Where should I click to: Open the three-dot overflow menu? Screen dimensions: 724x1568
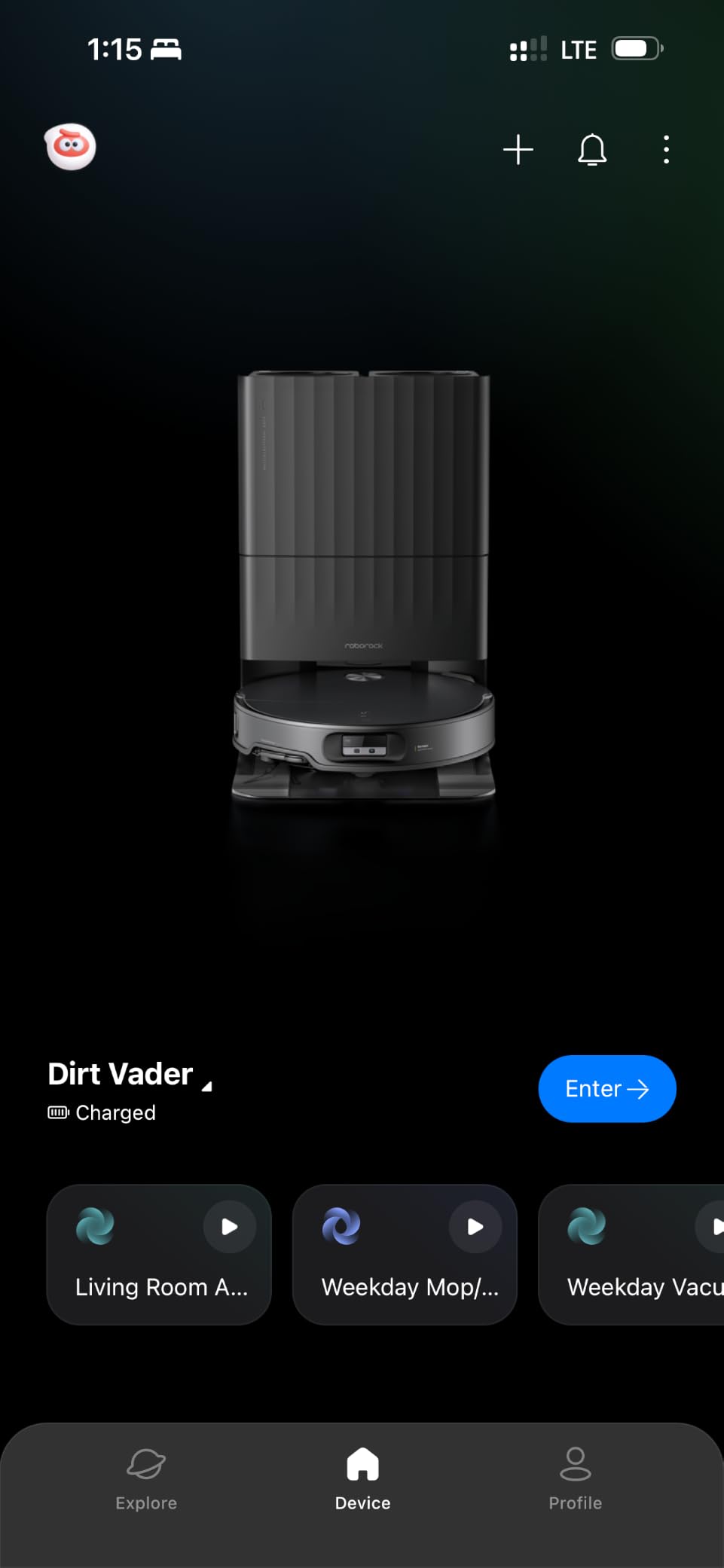[x=666, y=149]
